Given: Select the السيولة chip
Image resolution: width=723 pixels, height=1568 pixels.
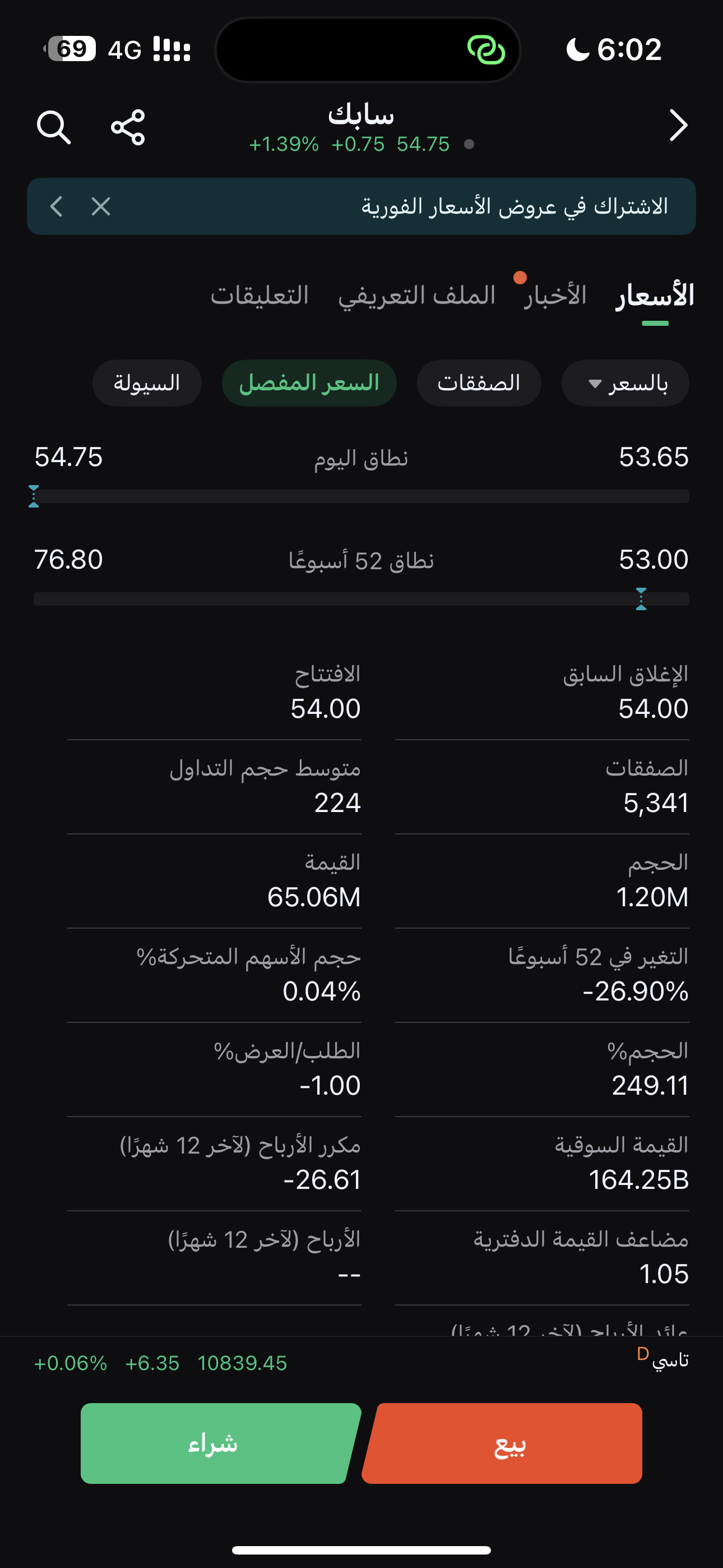Looking at the screenshot, I should tap(147, 383).
